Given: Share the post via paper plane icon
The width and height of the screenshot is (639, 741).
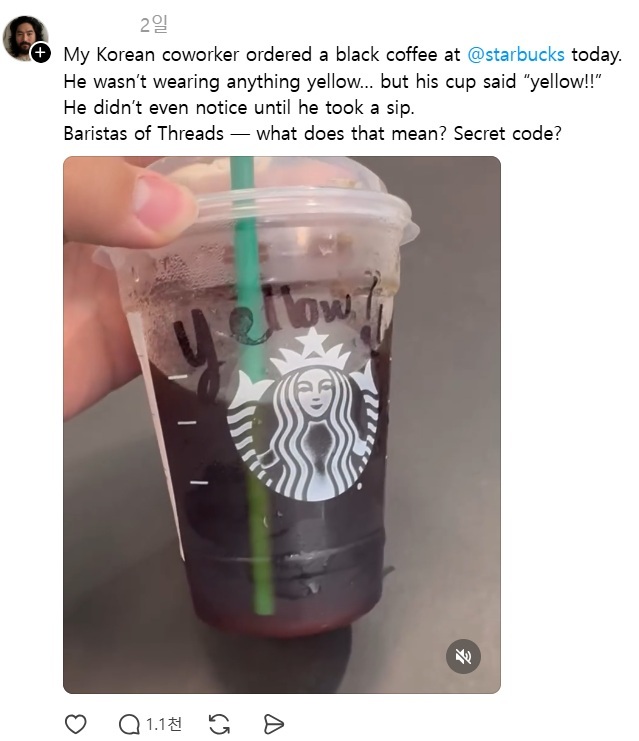Looking at the screenshot, I should click(x=274, y=724).
